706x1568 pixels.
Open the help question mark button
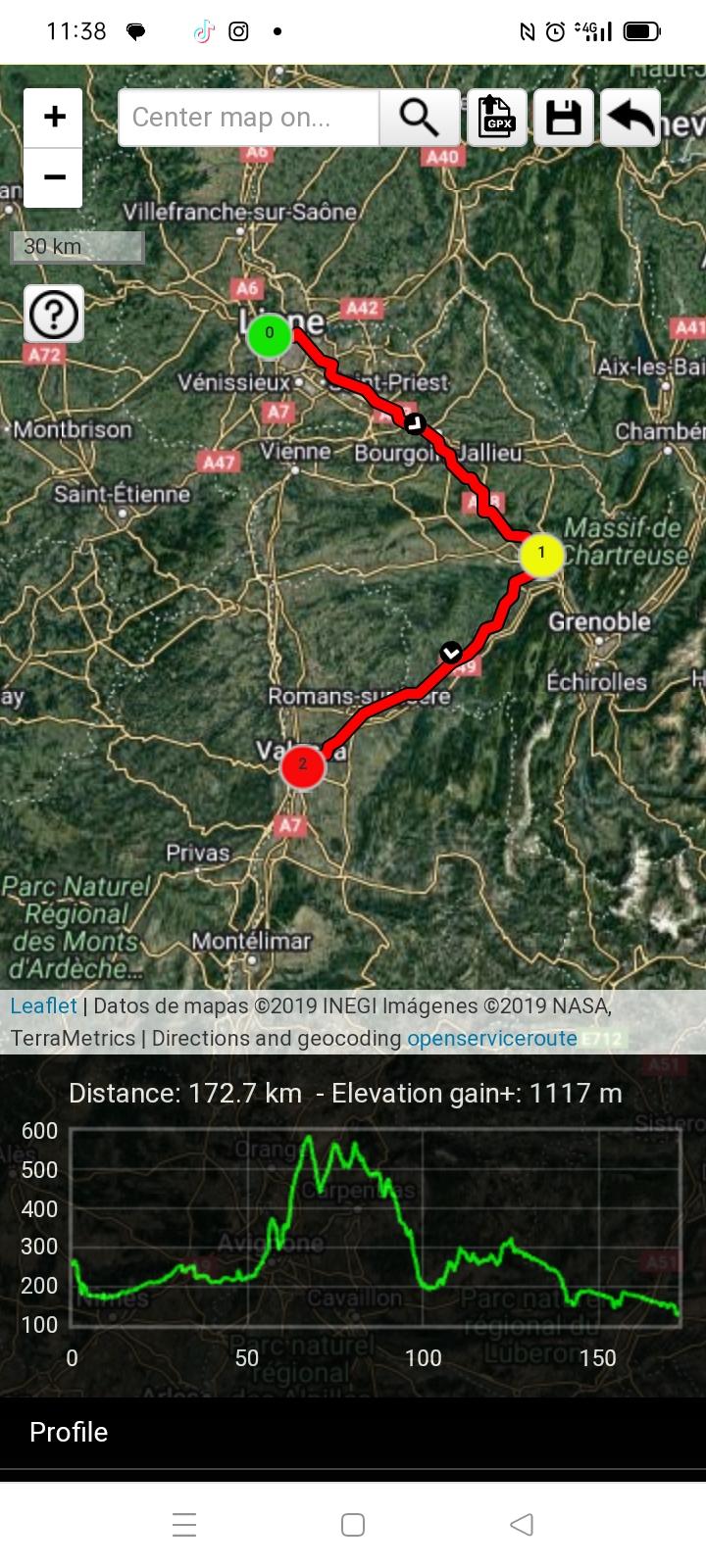tap(54, 315)
